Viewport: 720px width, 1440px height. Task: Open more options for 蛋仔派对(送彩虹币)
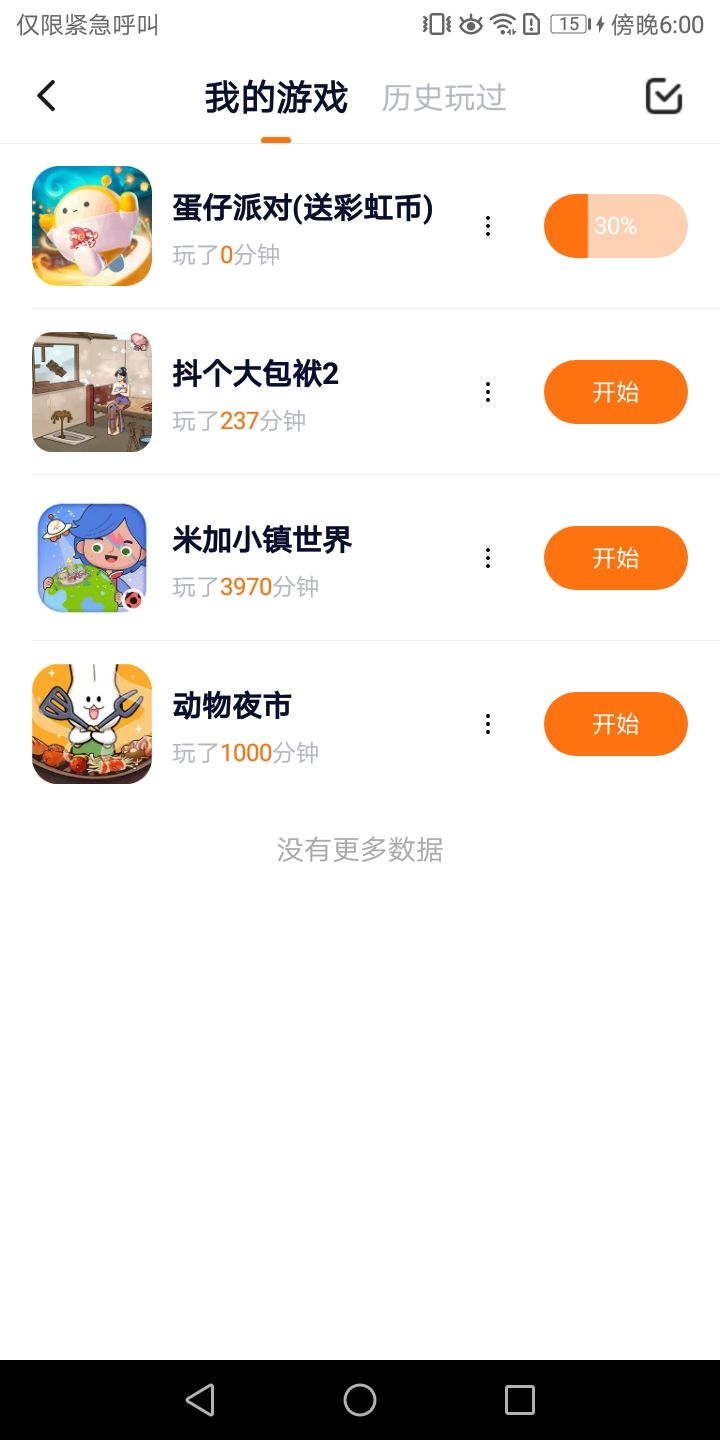[x=488, y=227]
